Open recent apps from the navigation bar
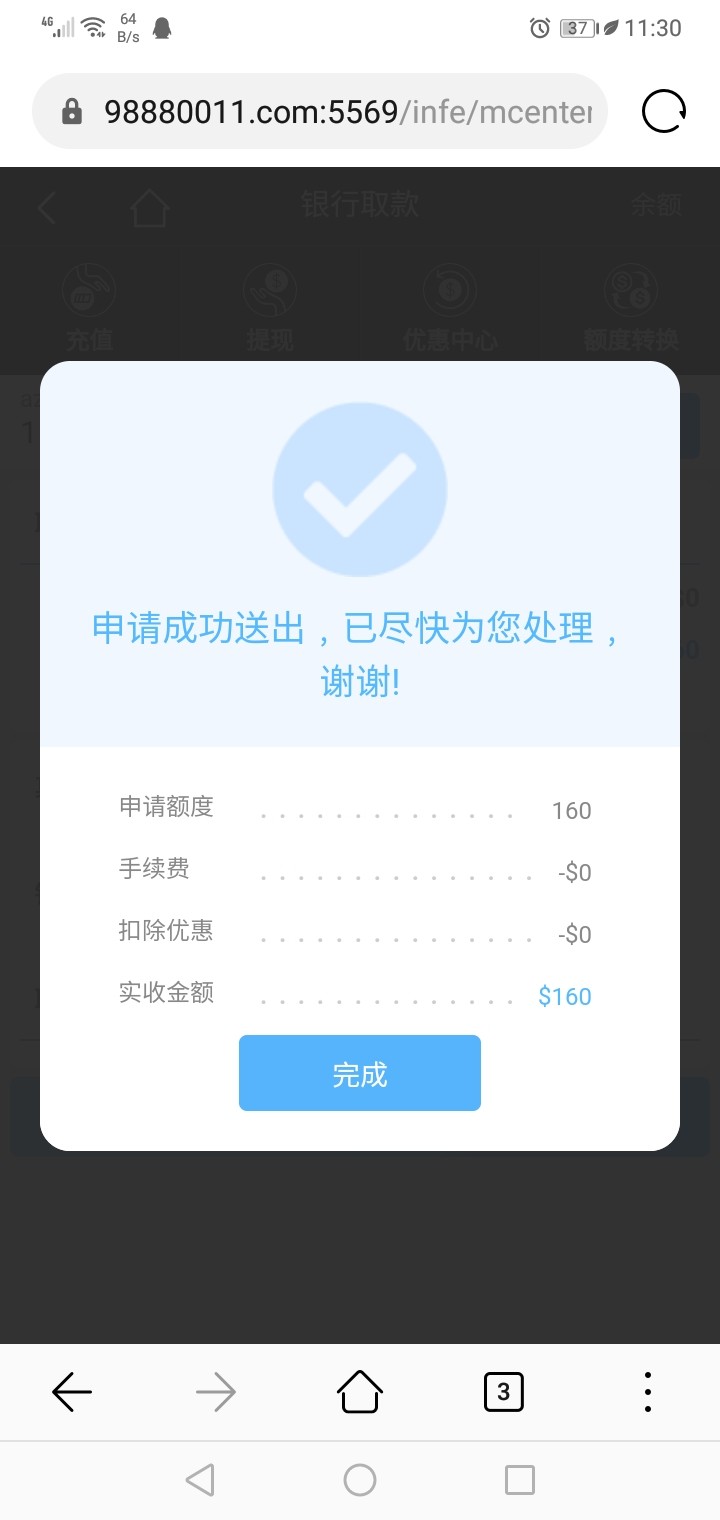 (x=519, y=1479)
